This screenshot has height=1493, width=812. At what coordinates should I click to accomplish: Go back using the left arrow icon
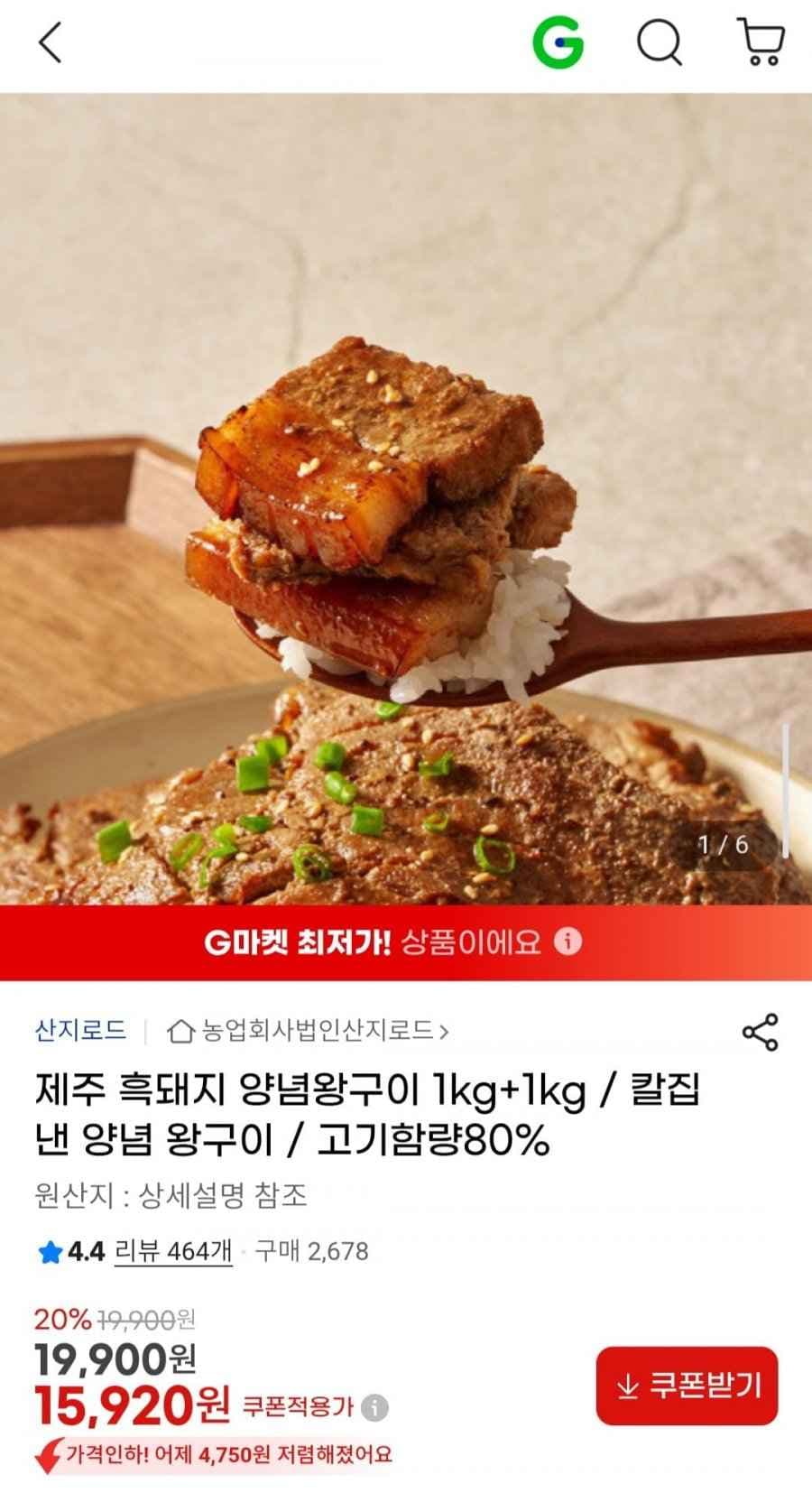(50, 43)
